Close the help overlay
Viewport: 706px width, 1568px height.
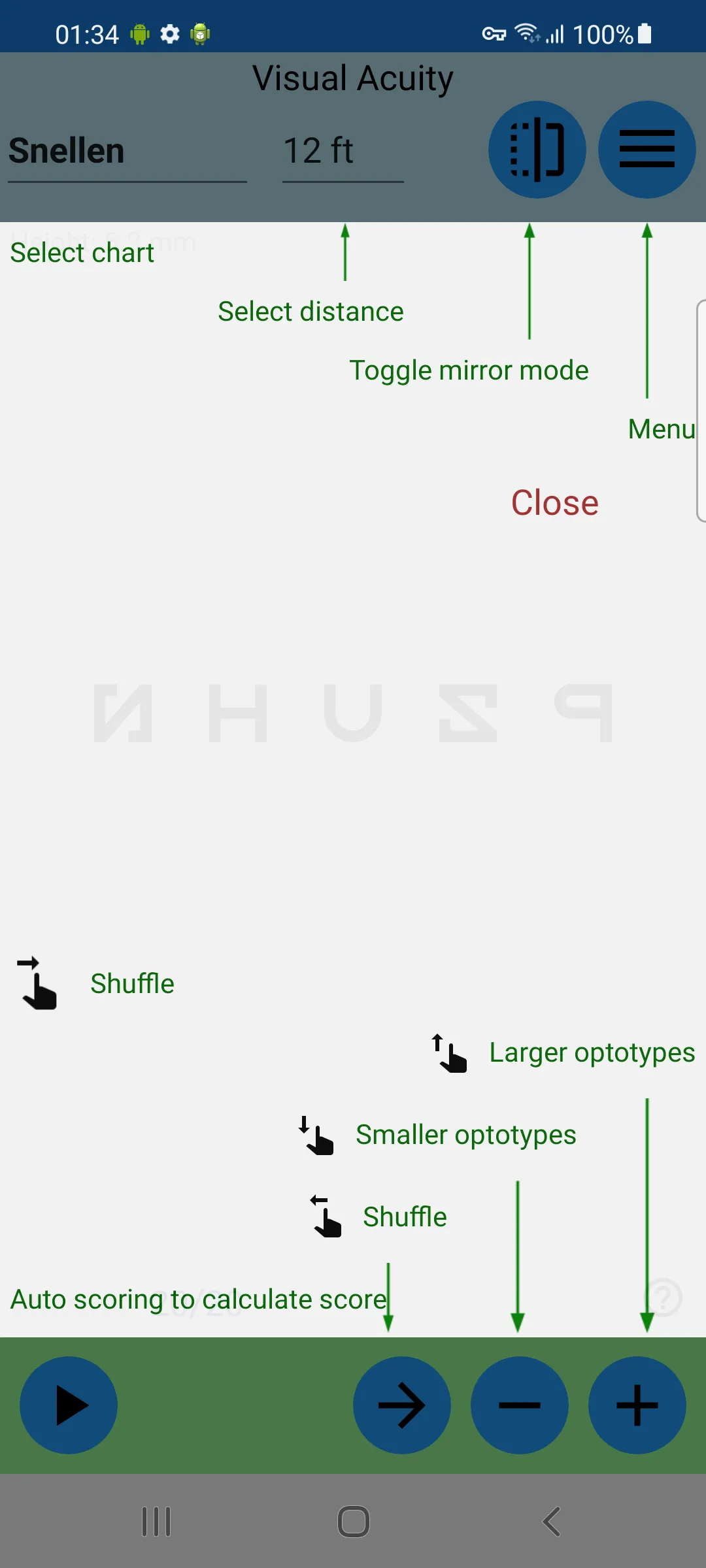[554, 503]
